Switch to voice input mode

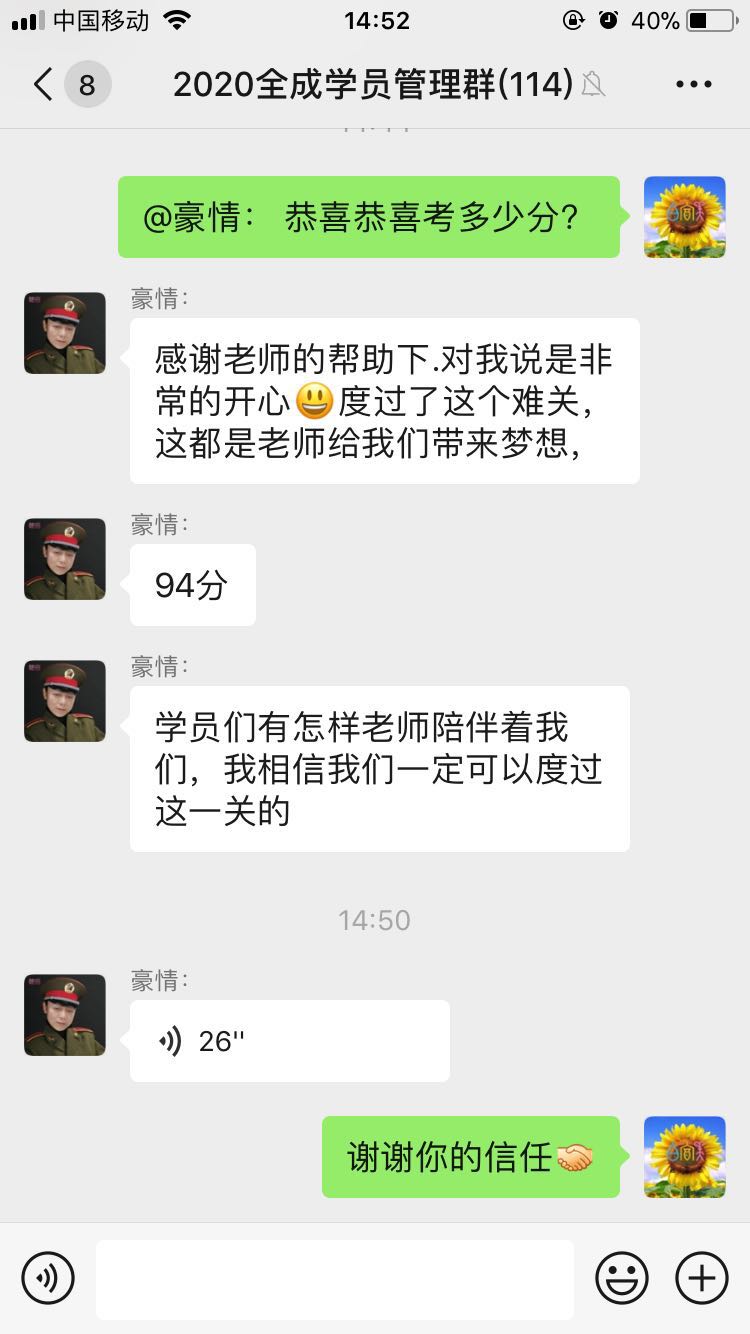[48, 1278]
